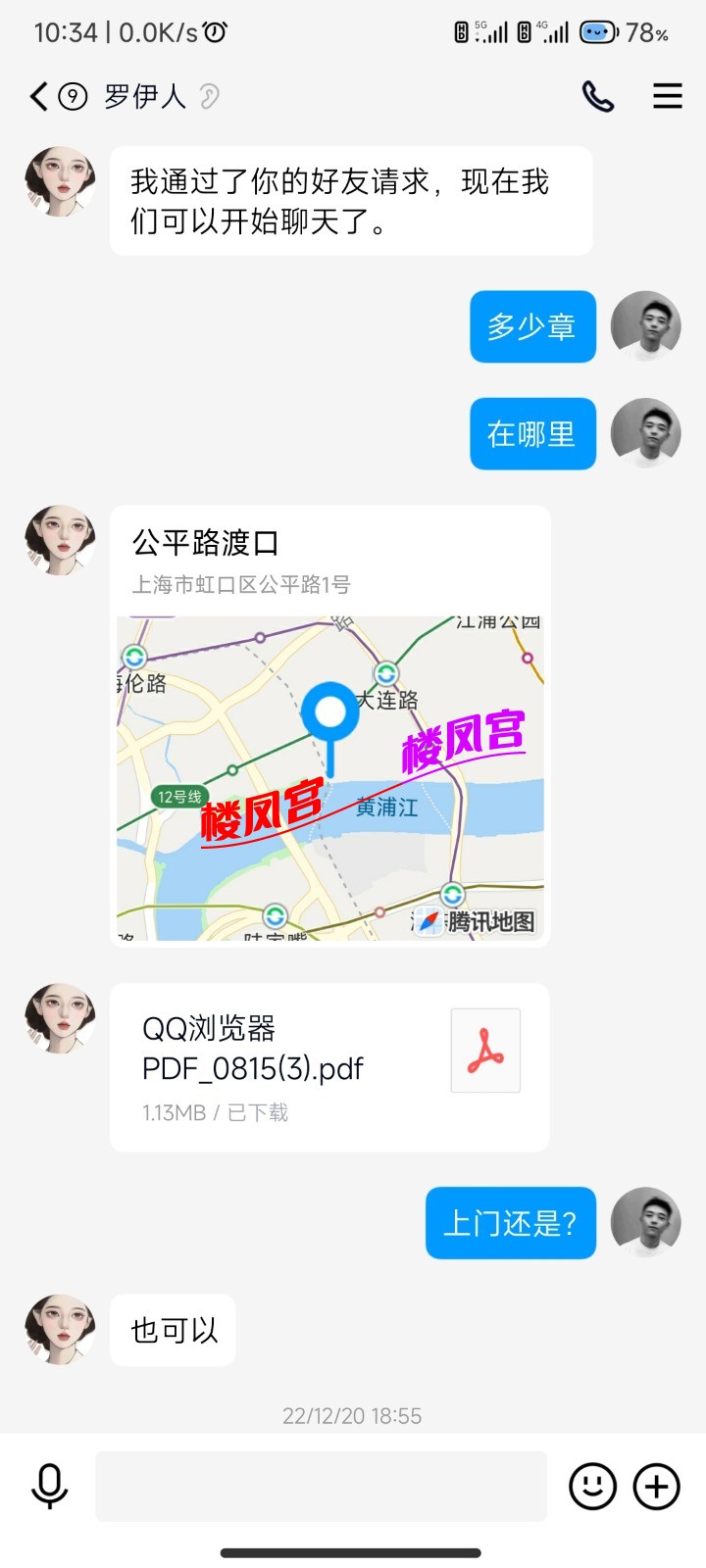
Task: Open 罗伊人's profile avatar
Action: [59, 184]
